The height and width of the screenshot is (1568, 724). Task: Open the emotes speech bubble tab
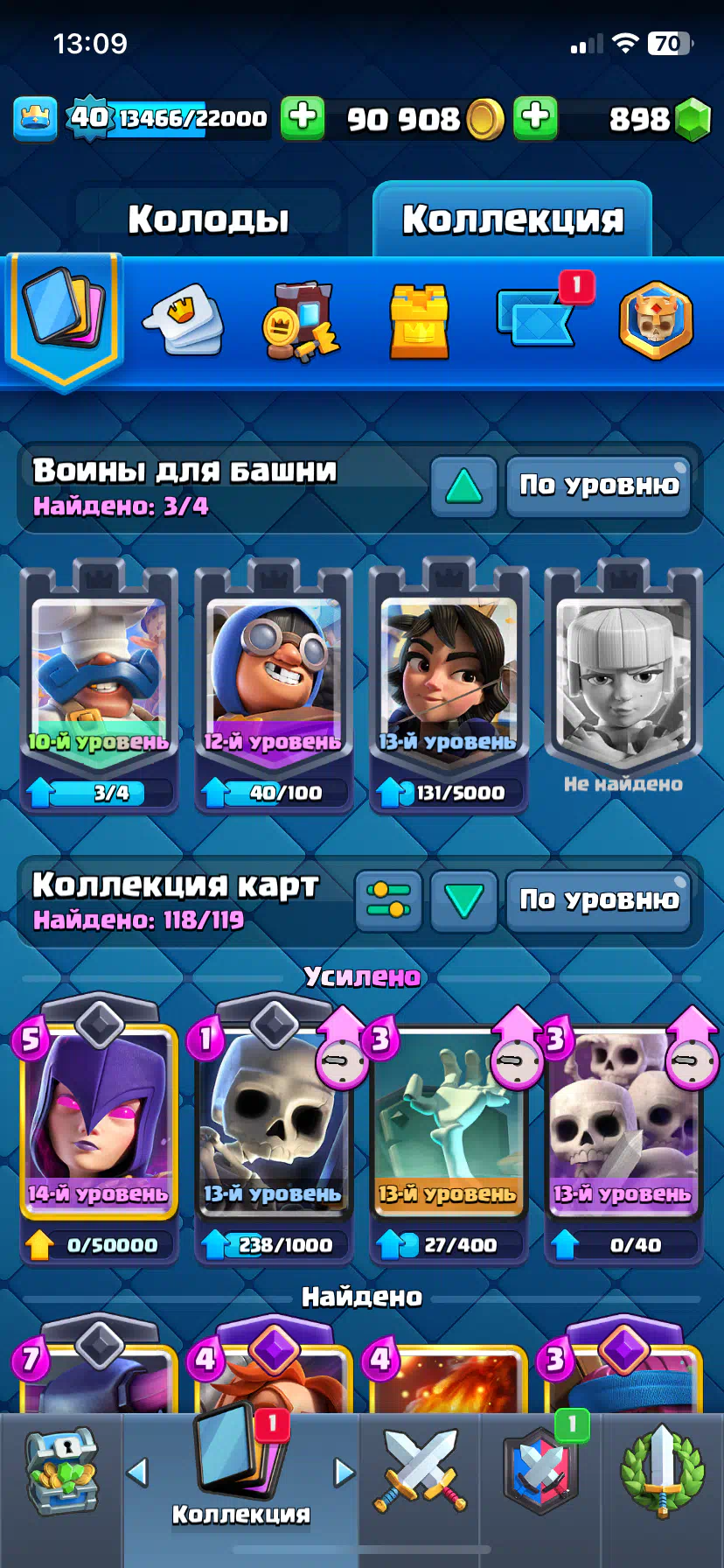[184, 320]
